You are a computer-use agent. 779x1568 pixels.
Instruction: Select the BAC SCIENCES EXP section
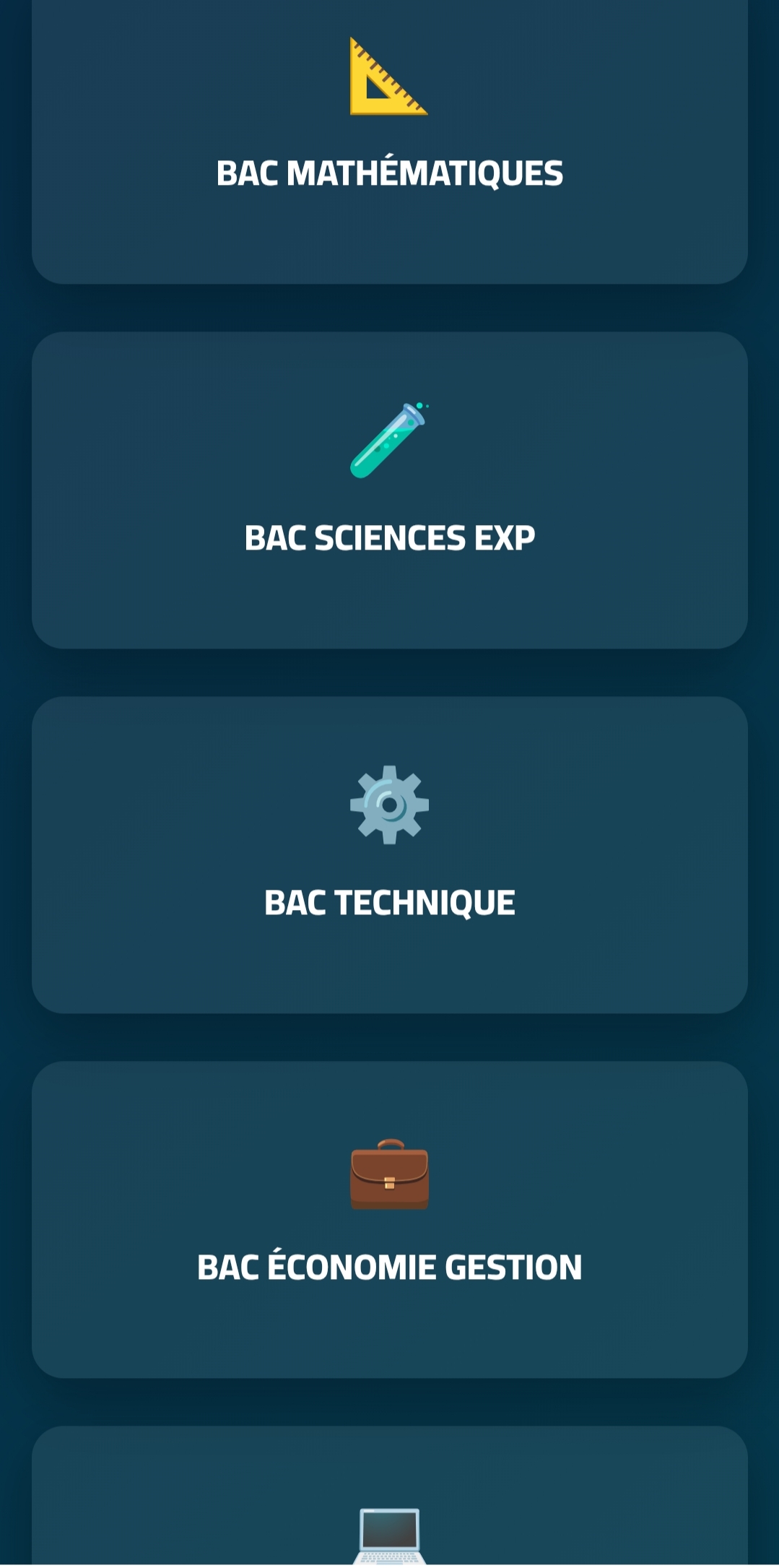point(389,490)
